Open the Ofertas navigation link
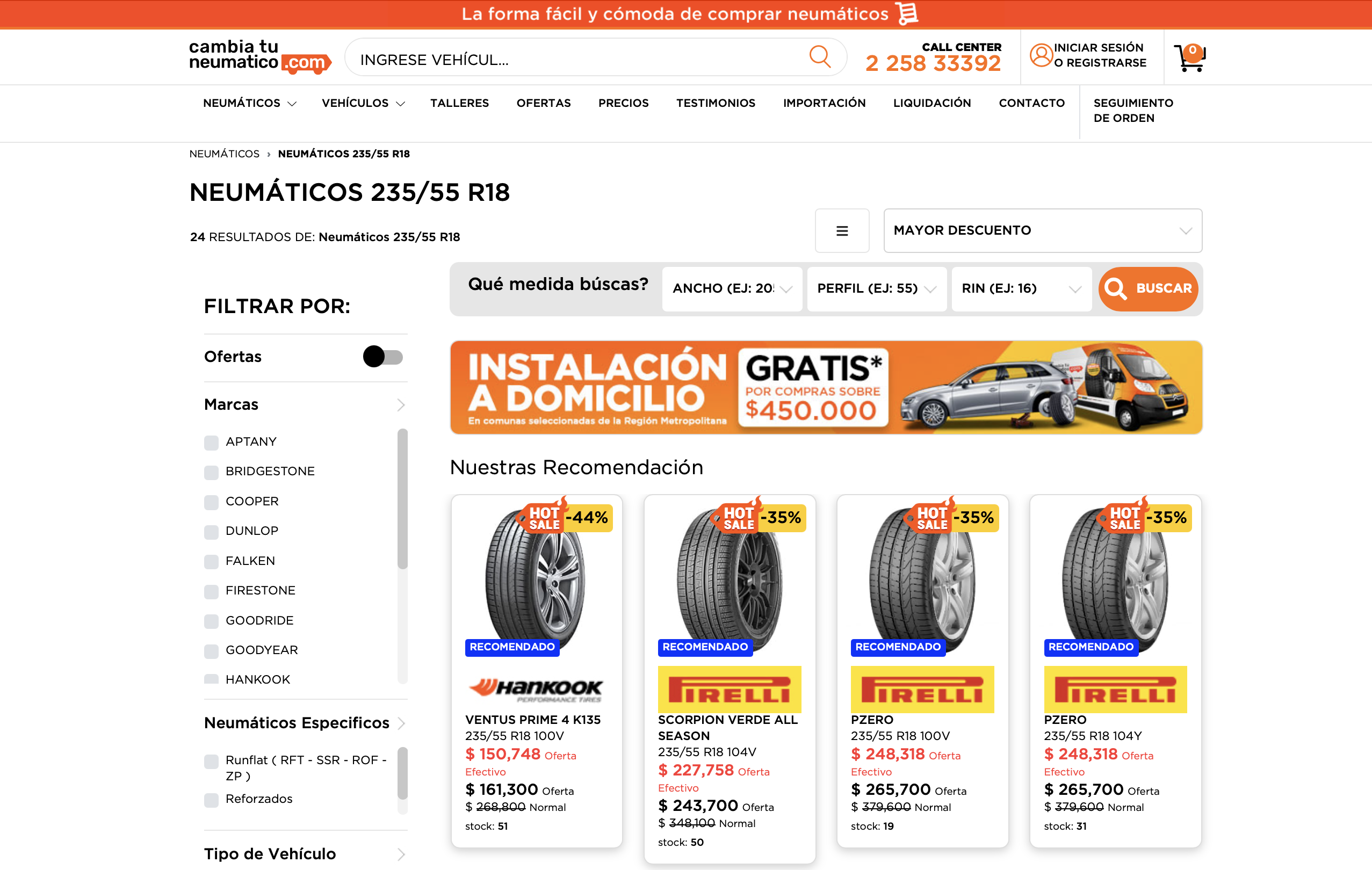 tap(543, 103)
